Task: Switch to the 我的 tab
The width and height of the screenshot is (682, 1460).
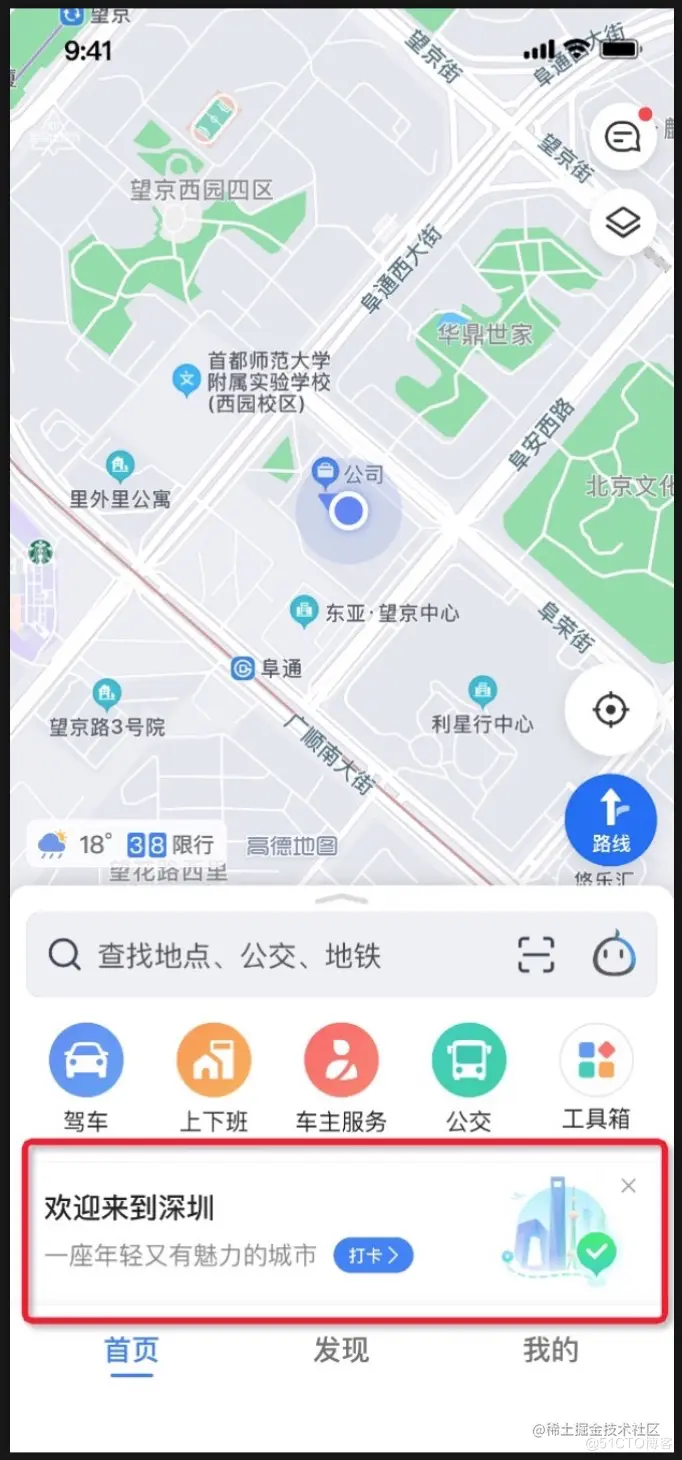Action: coord(551,1350)
